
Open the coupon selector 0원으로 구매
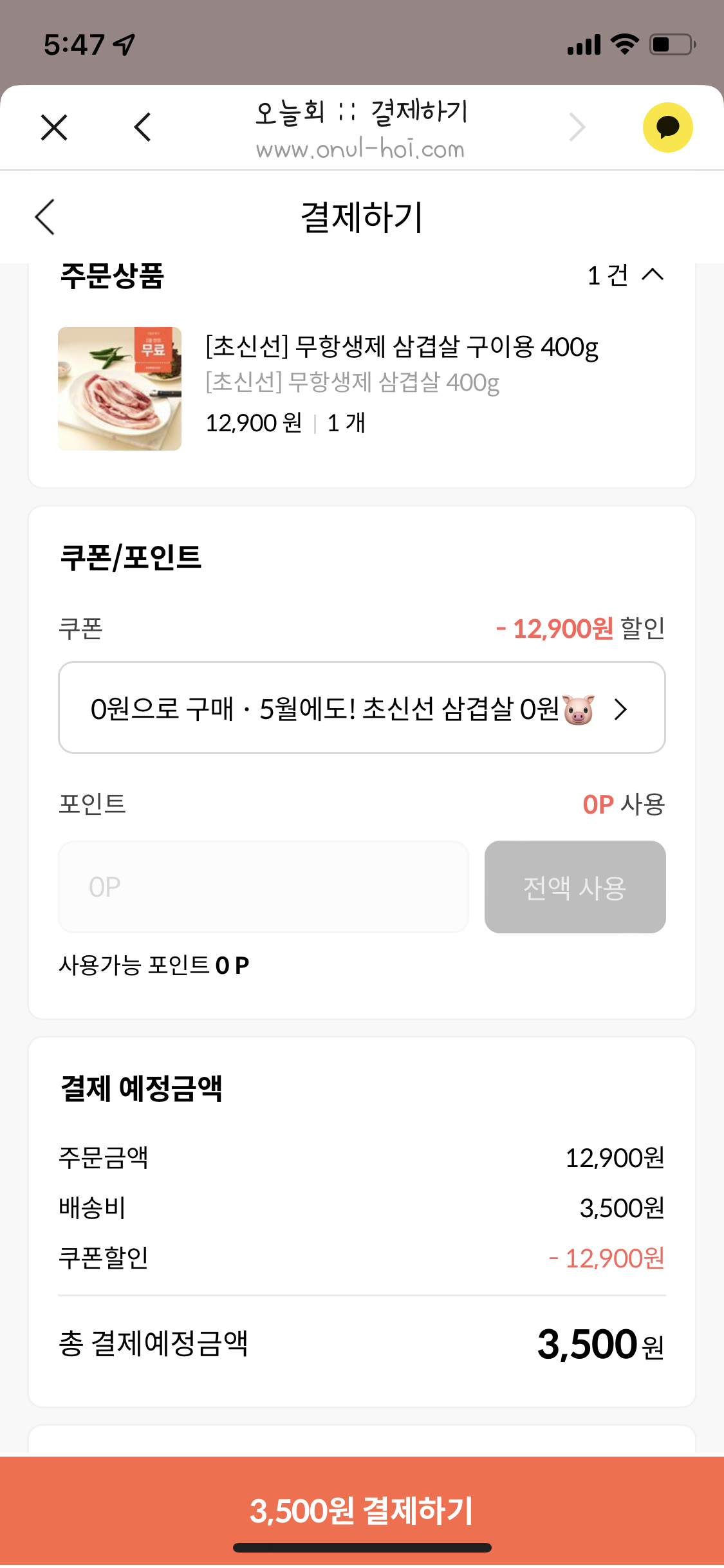(362, 707)
